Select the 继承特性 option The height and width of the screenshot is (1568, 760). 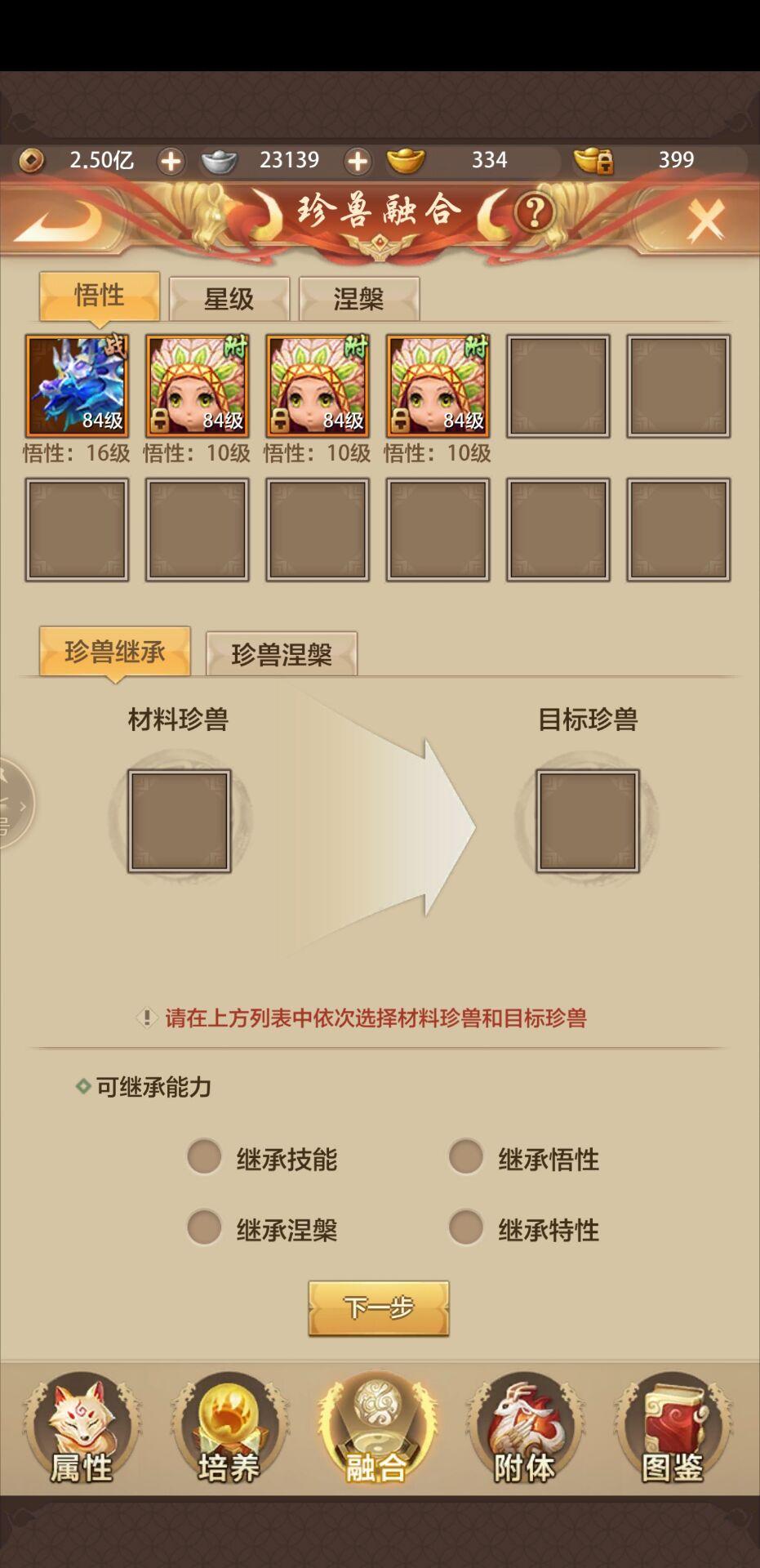point(466,1227)
